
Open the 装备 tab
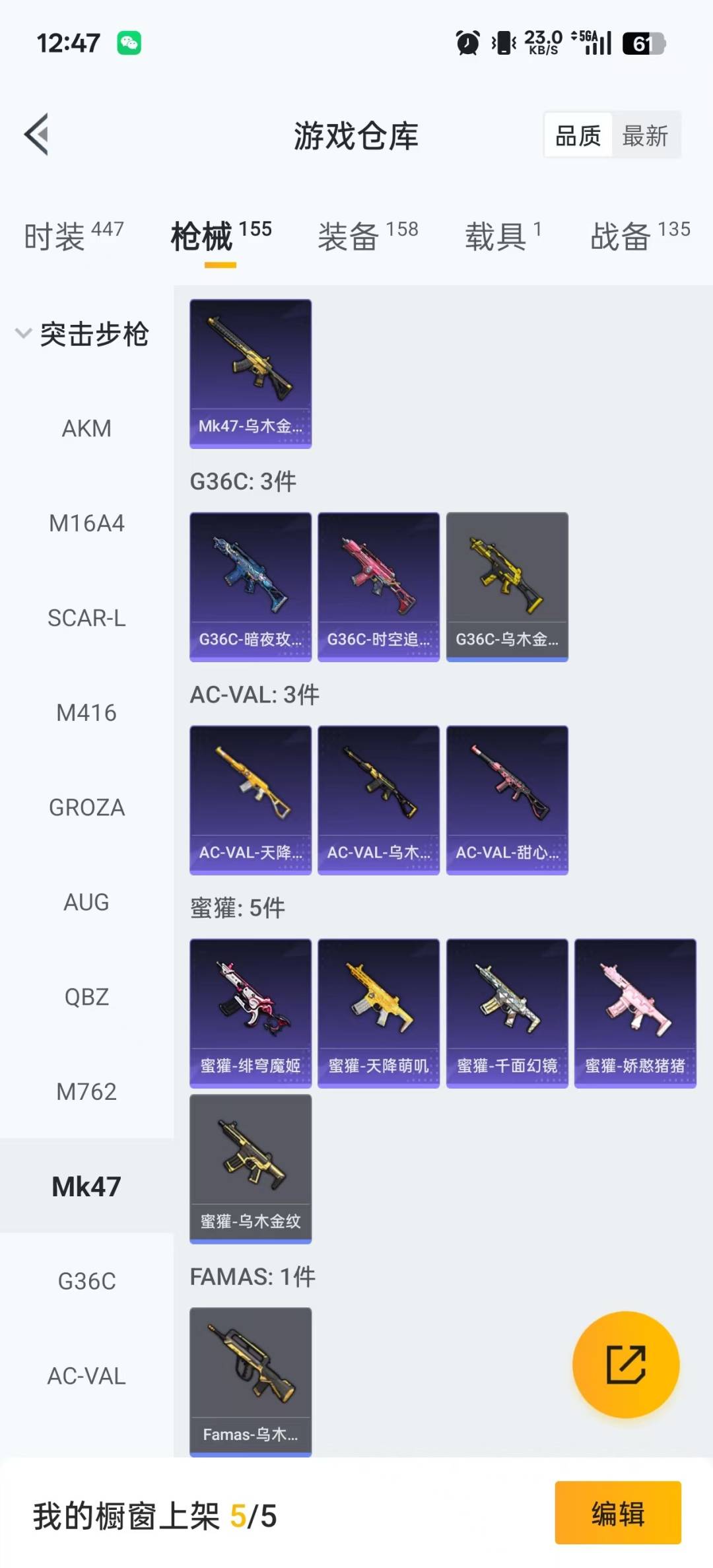click(368, 236)
